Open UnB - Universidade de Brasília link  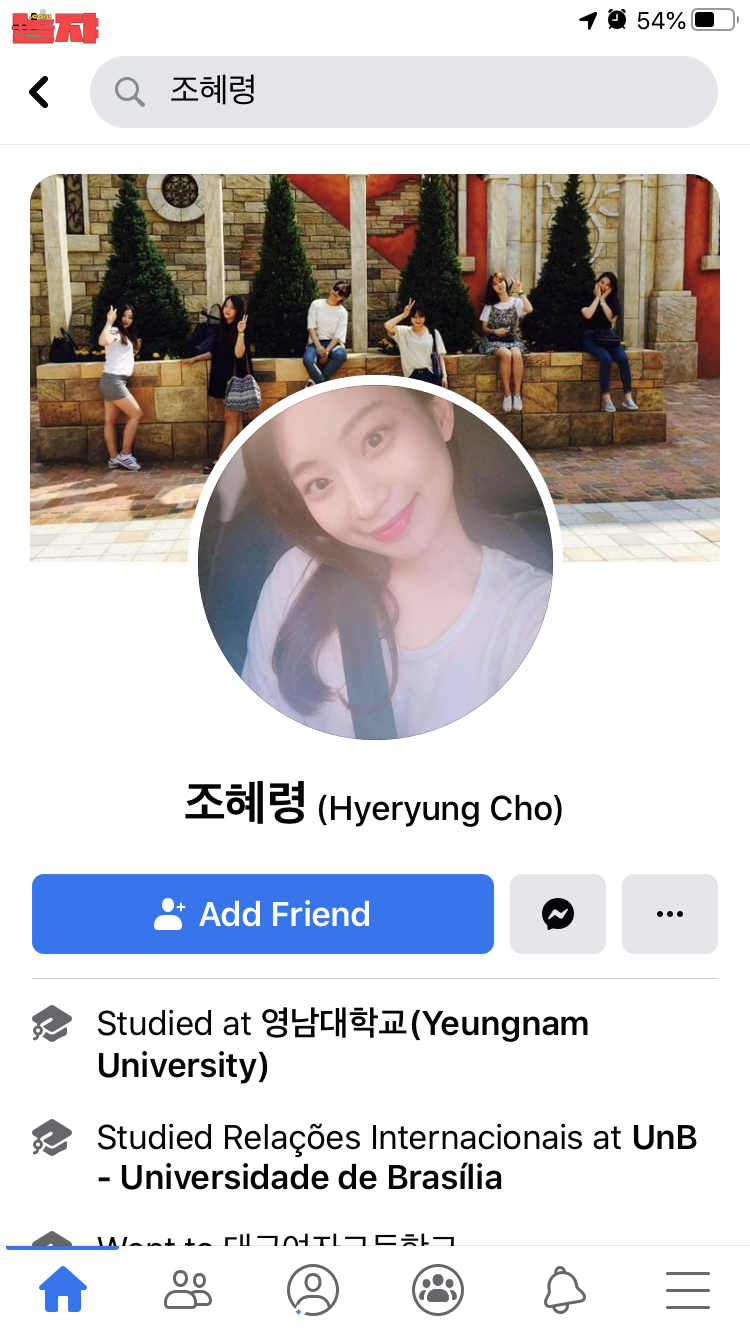(397, 1158)
